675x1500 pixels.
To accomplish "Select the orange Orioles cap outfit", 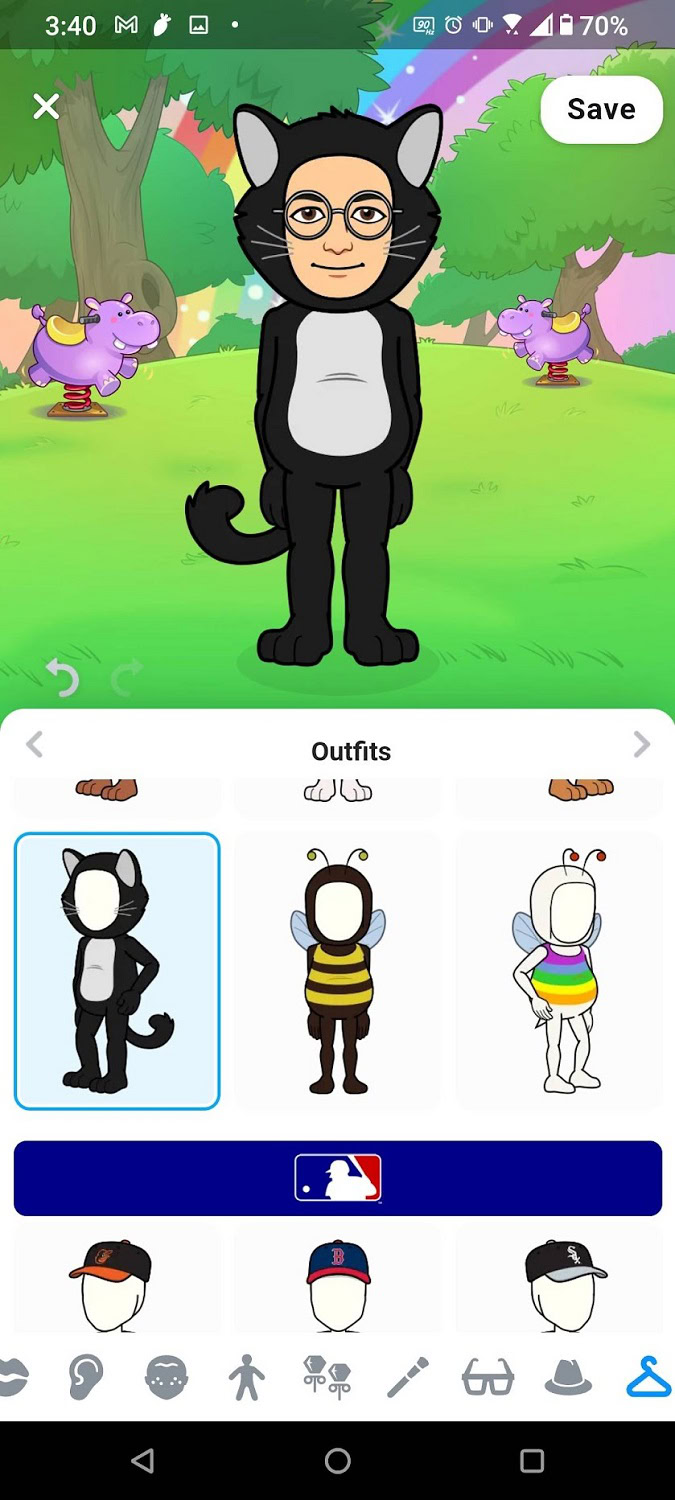I will pyautogui.click(x=117, y=1280).
